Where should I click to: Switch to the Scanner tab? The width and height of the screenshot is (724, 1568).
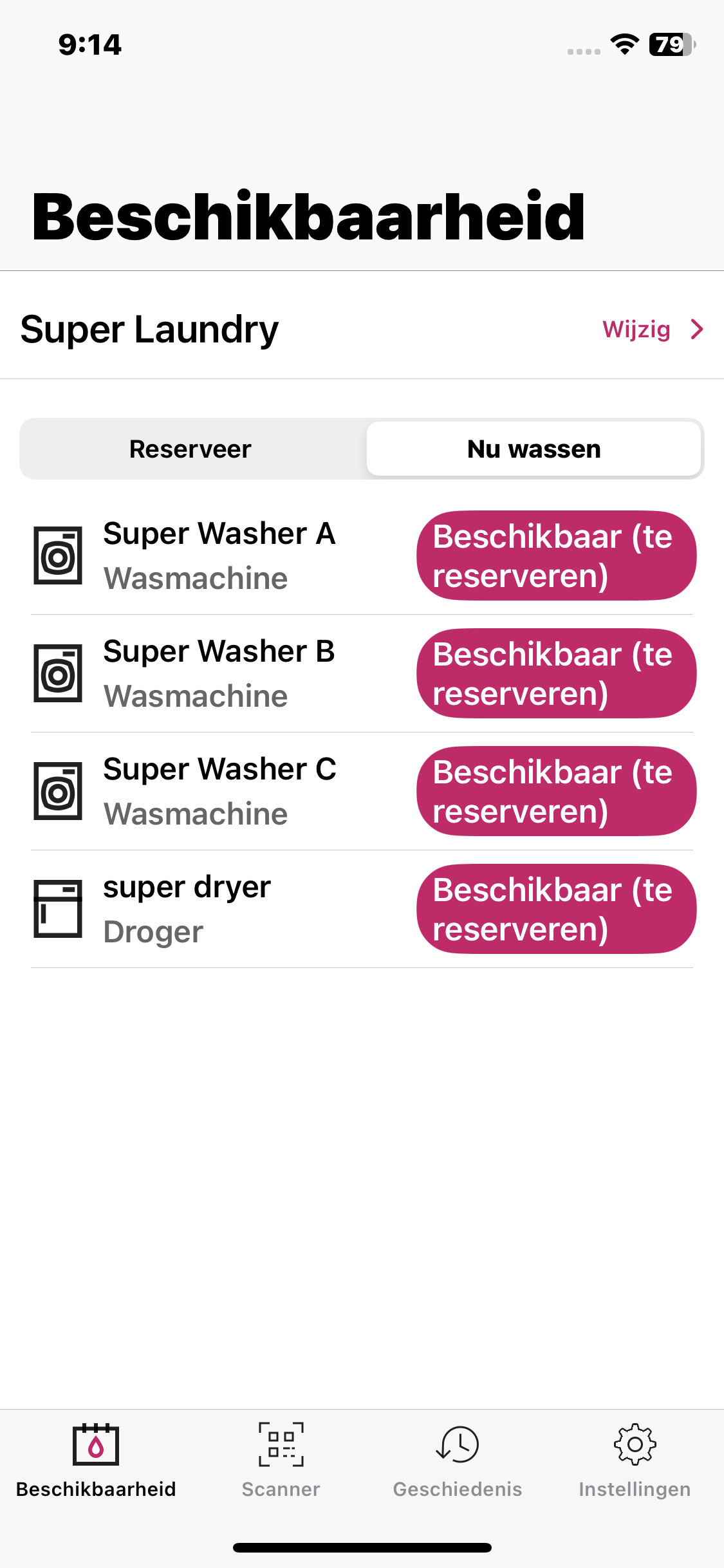point(281,1464)
